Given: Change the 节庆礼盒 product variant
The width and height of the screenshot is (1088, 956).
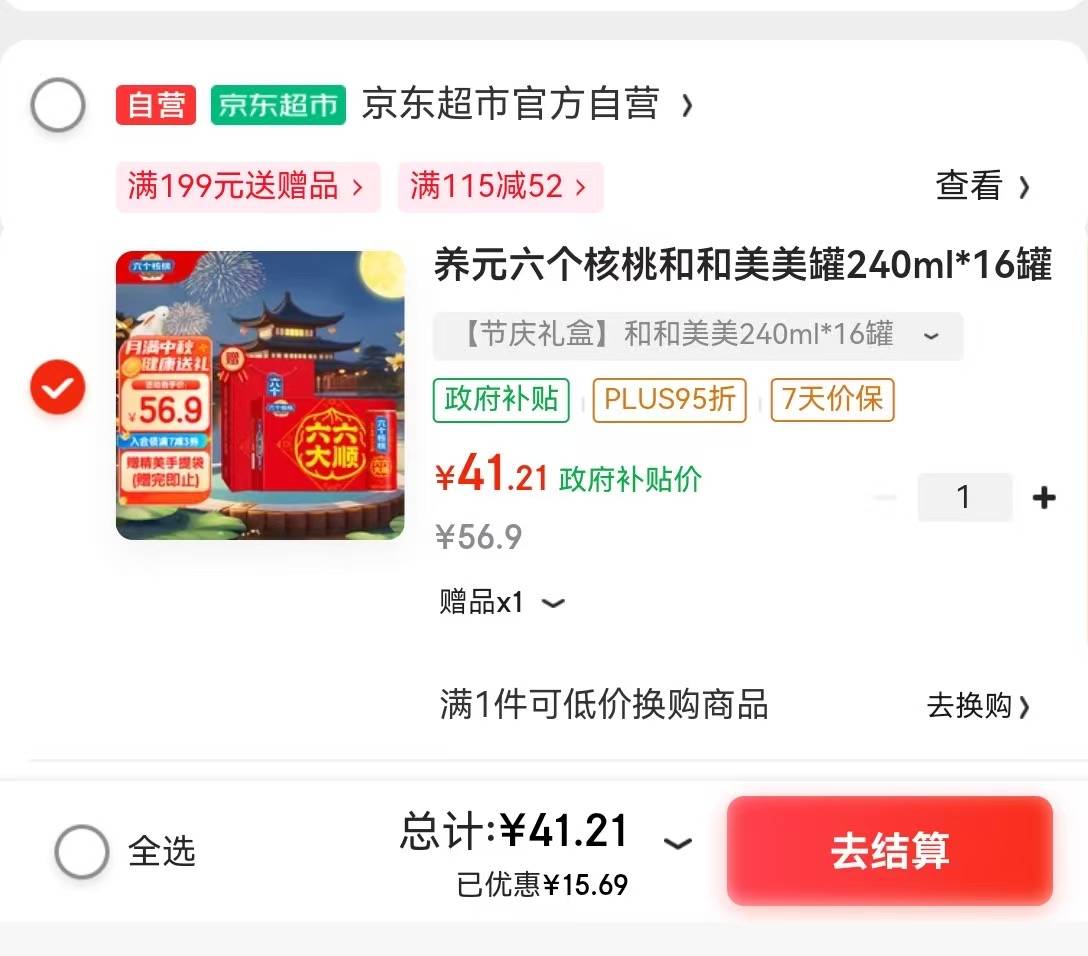Looking at the screenshot, I should (x=697, y=335).
